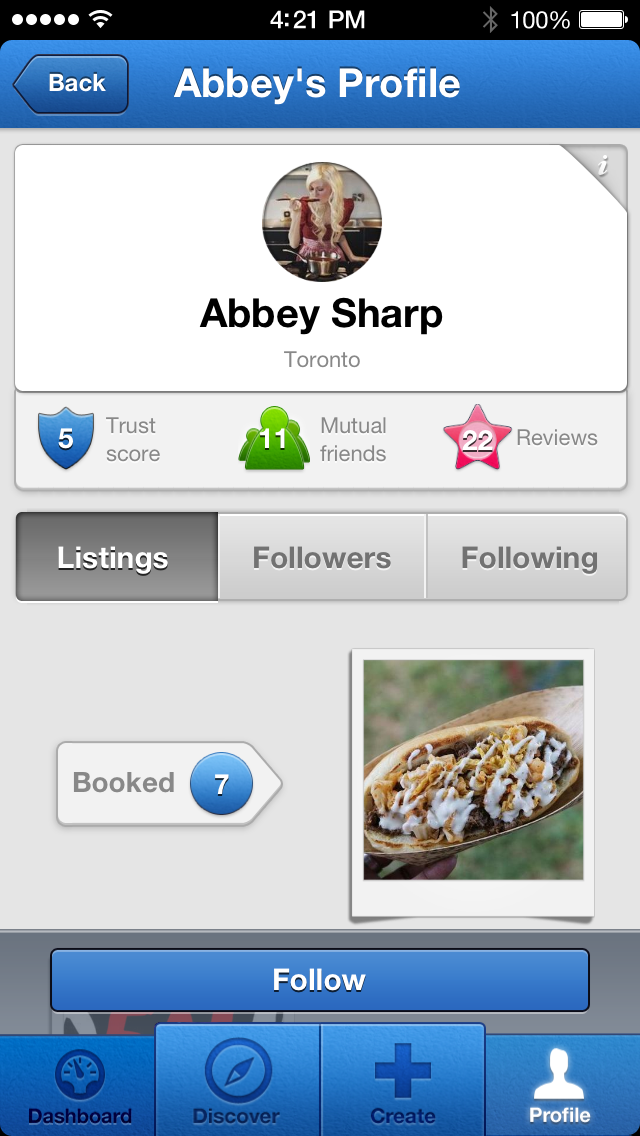View Abbey's 22 reviews
The height and width of the screenshot is (1136, 640).
tap(520, 438)
